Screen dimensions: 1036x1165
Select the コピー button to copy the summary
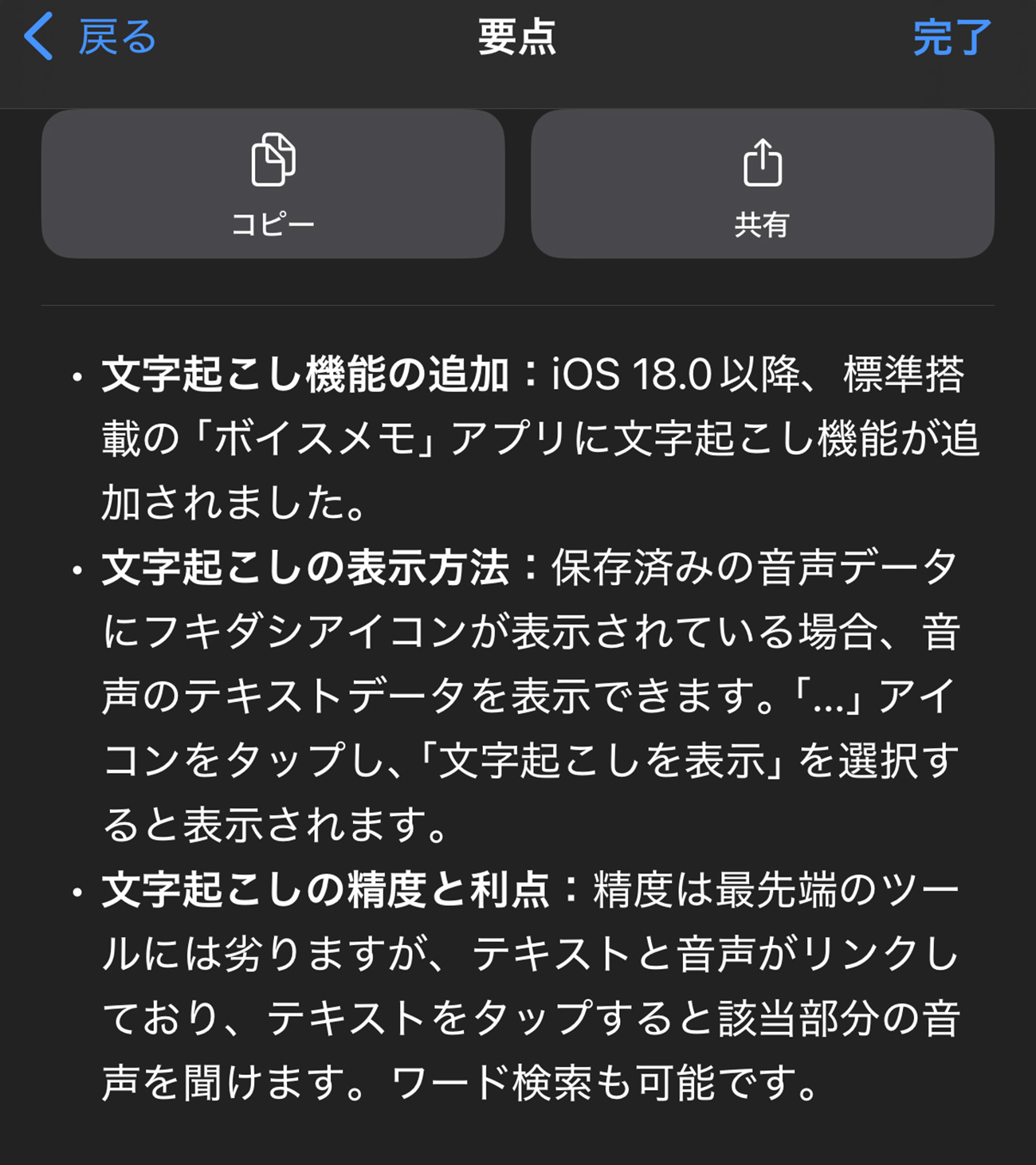click(x=275, y=185)
